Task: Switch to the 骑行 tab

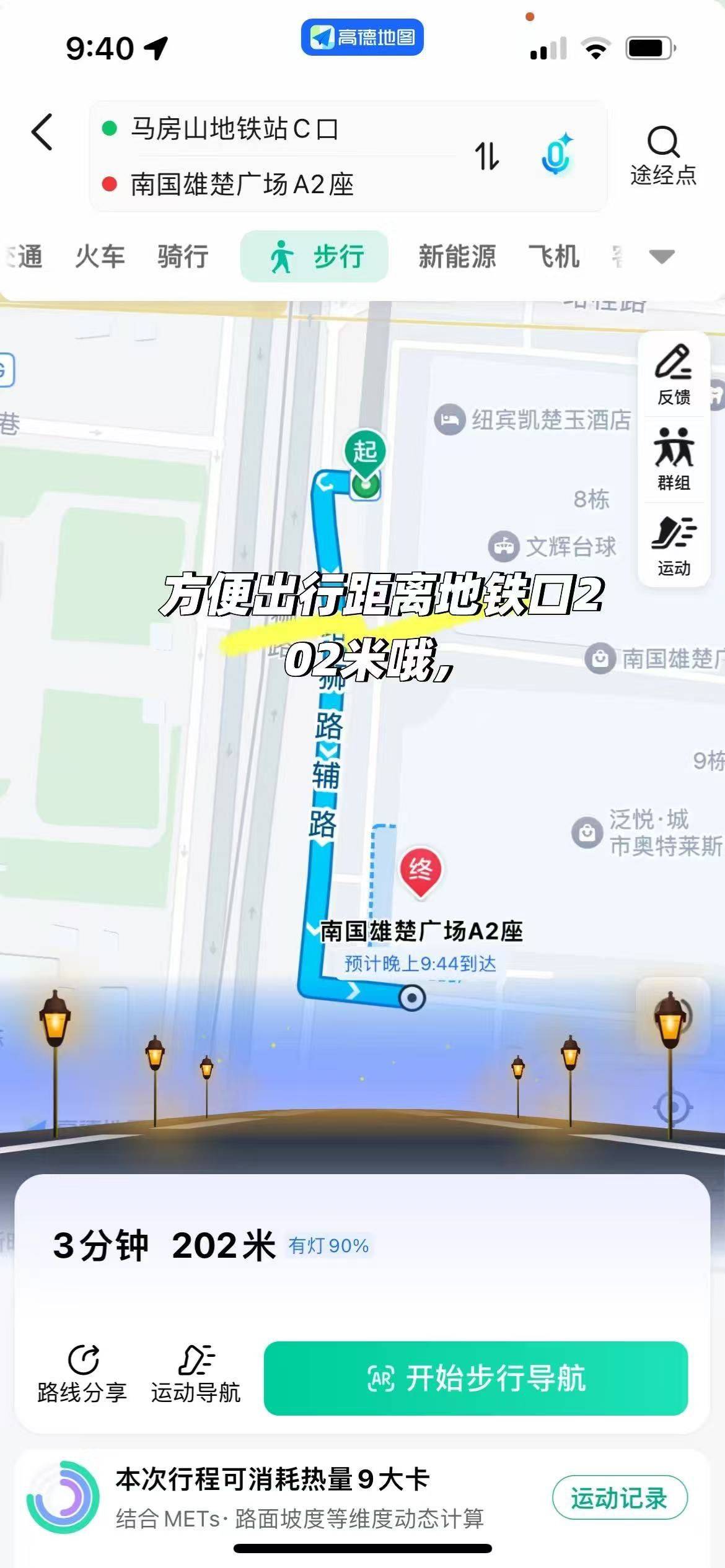Action: [183, 256]
